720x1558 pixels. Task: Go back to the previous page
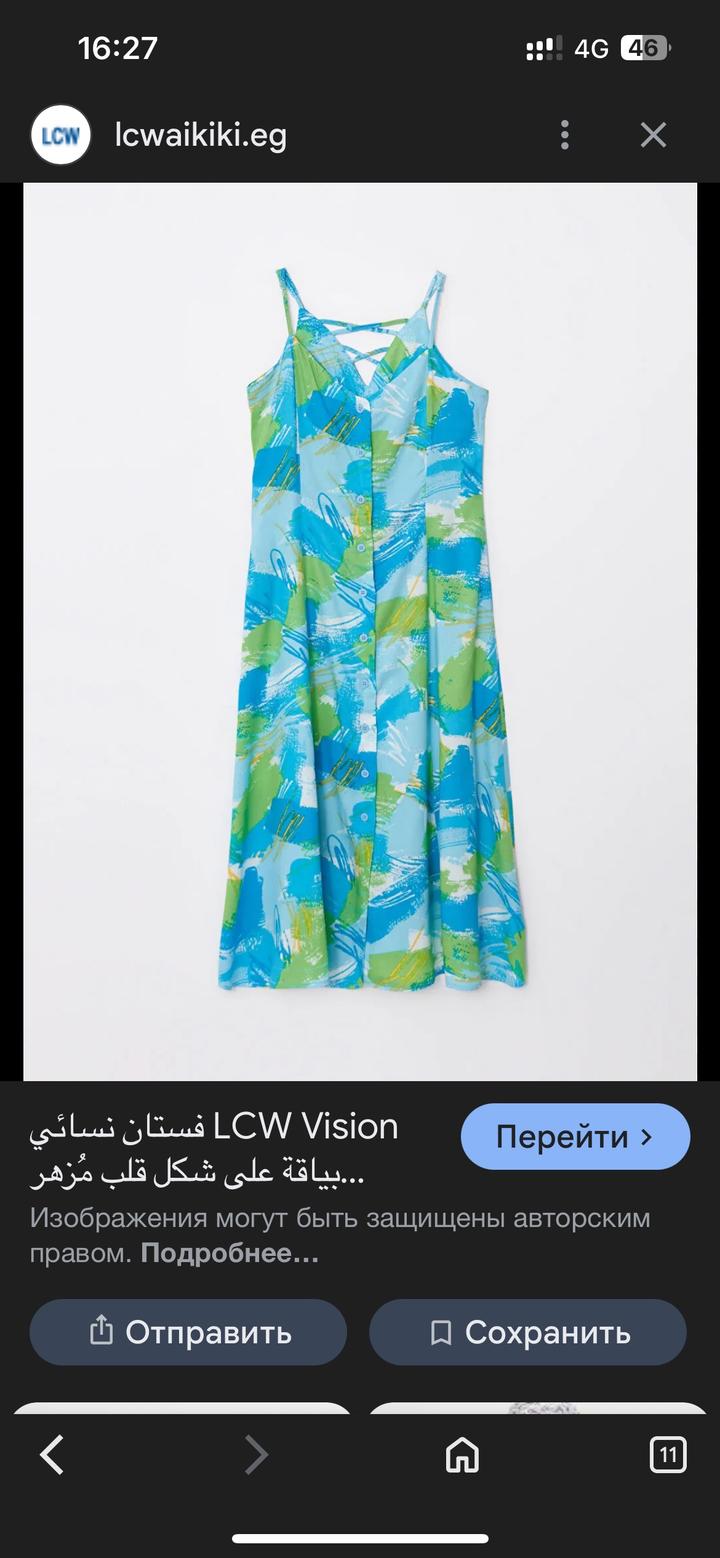52,1455
